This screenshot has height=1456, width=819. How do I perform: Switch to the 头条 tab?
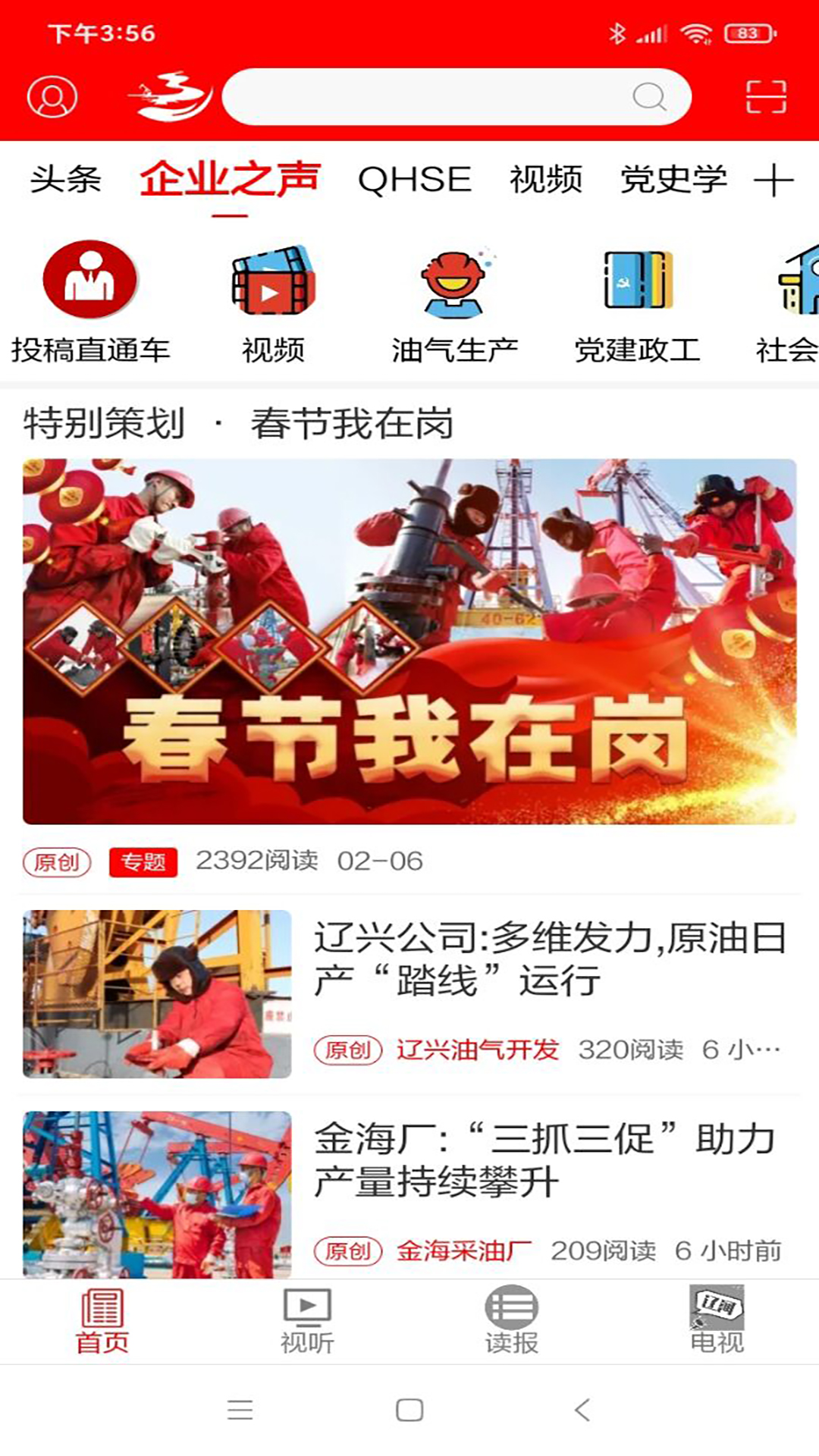(x=65, y=180)
